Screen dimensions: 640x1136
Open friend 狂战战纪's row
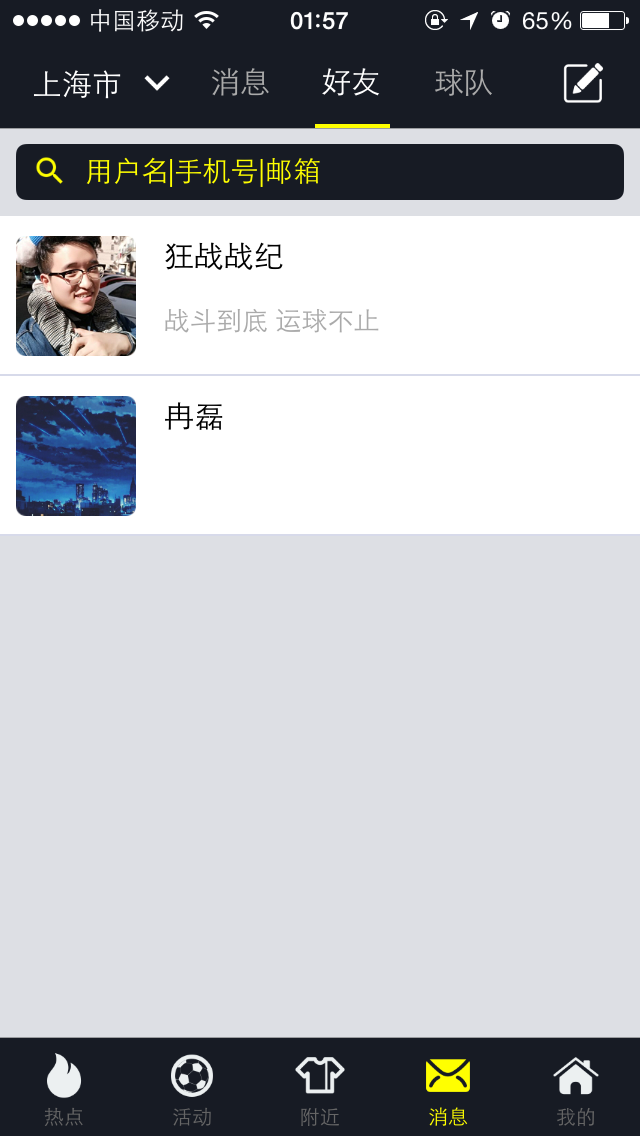coord(320,296)
